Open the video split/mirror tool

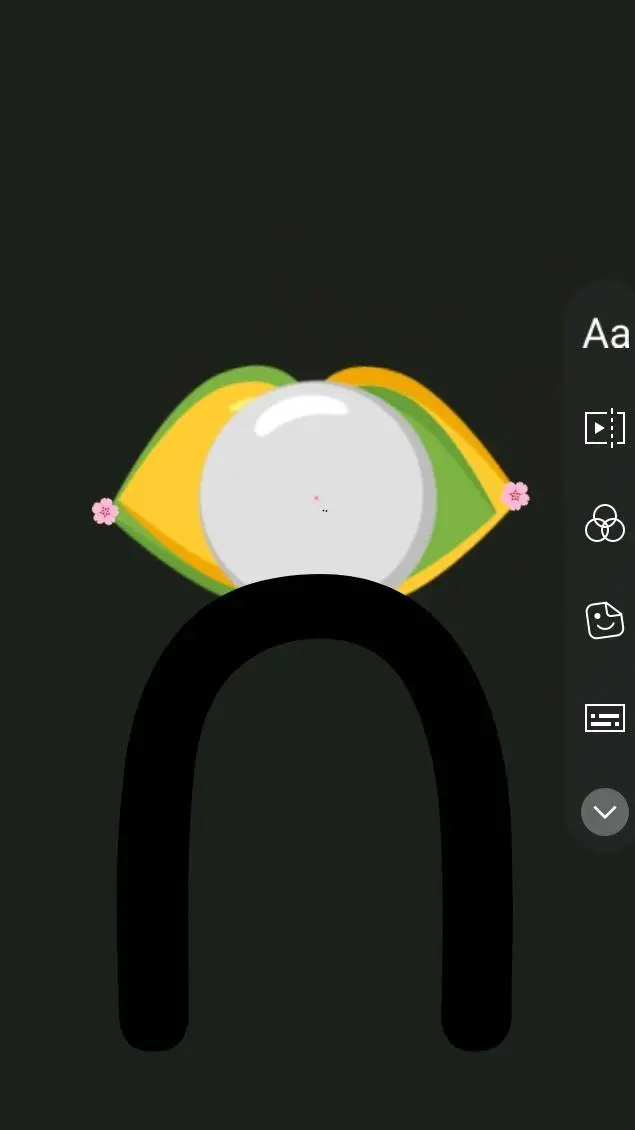pyautogui.click(x=605, y=428)
